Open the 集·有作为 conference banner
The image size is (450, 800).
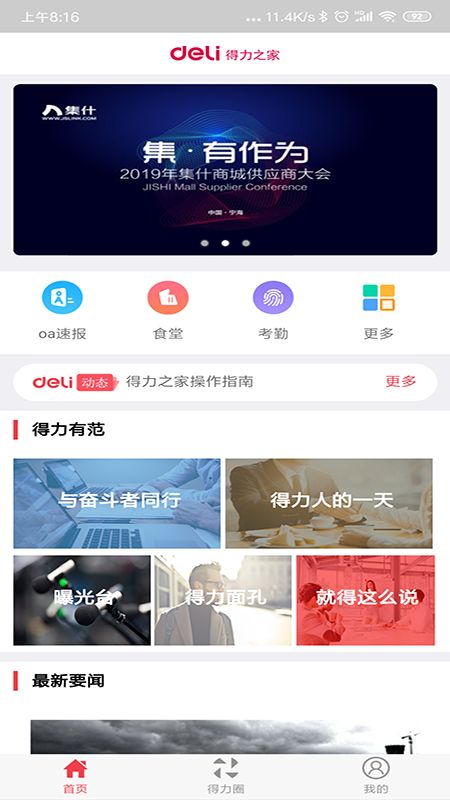(225, 169)
